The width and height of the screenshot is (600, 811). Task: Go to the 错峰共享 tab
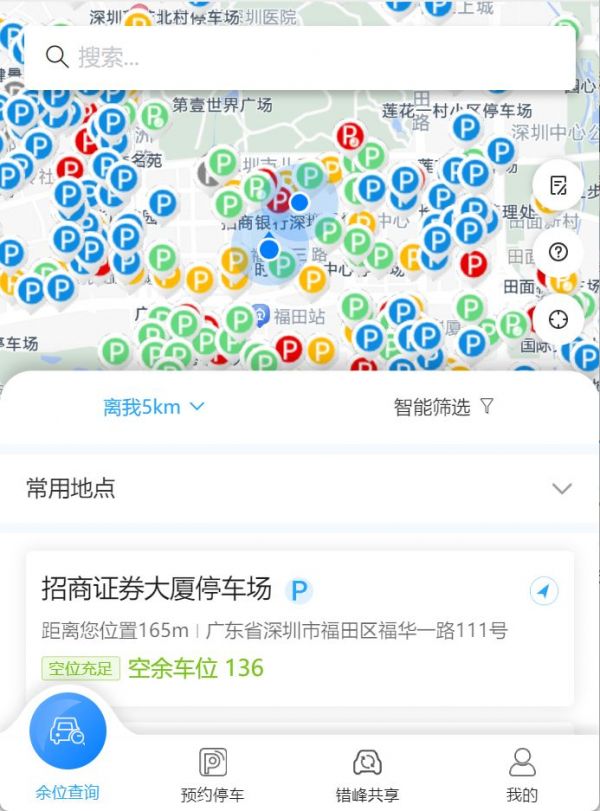(367, 774)
